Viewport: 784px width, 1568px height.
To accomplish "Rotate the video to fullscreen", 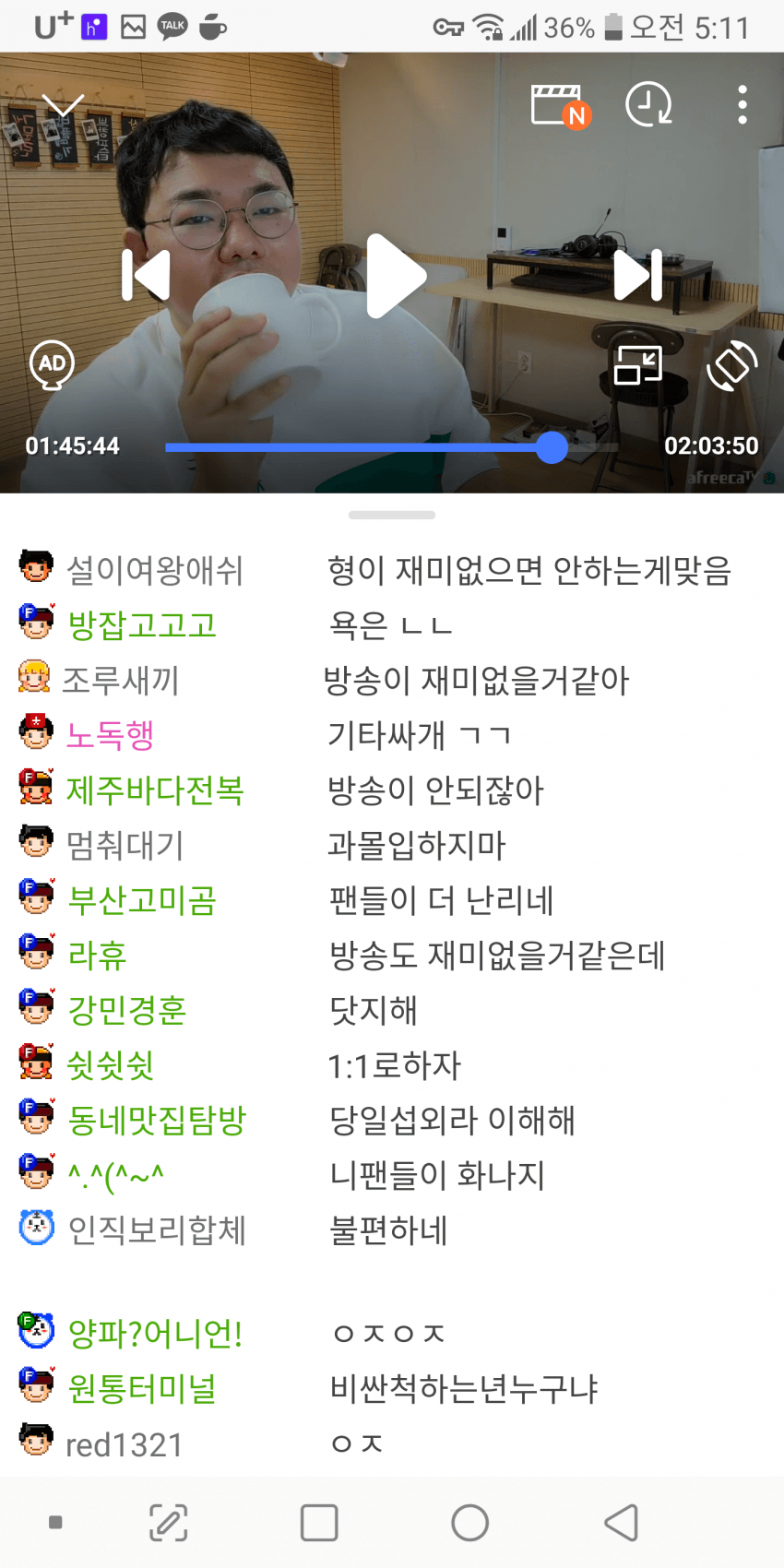I will (x=732, y=365).
